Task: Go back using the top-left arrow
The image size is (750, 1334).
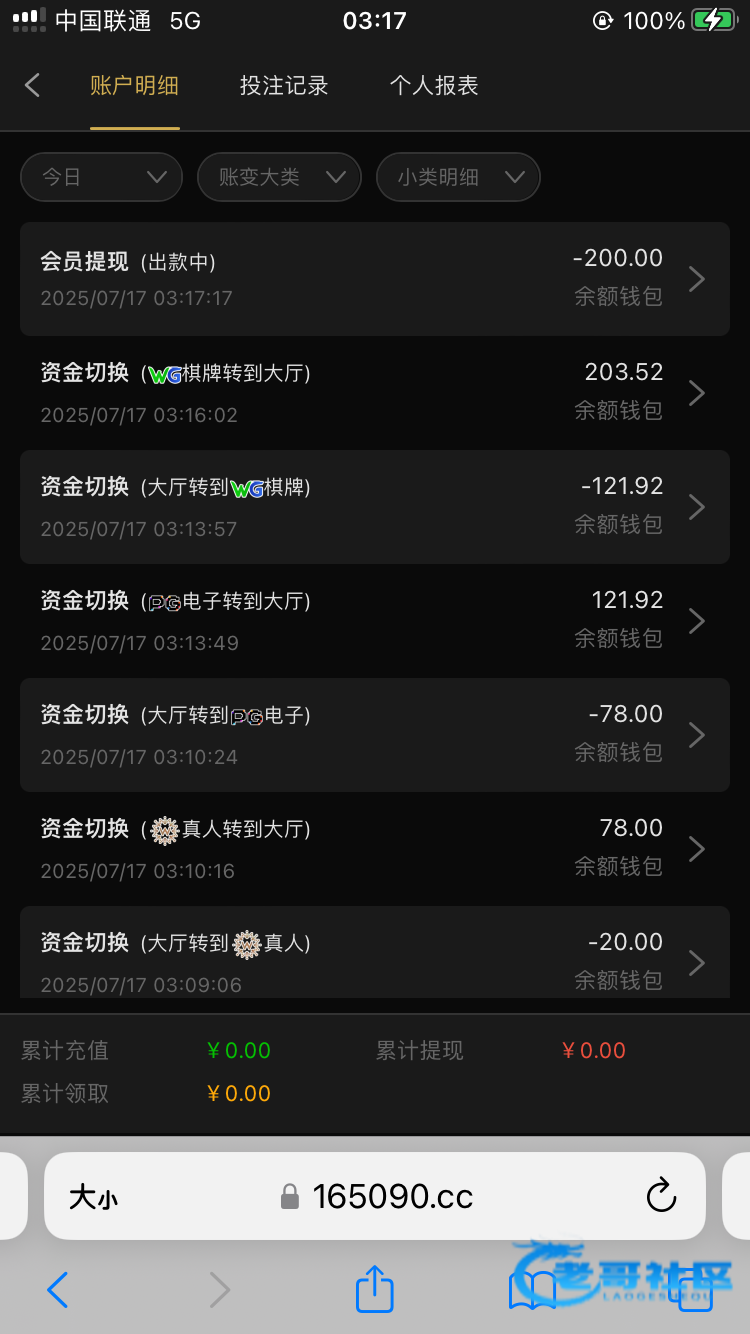Action: coord(32,86)
